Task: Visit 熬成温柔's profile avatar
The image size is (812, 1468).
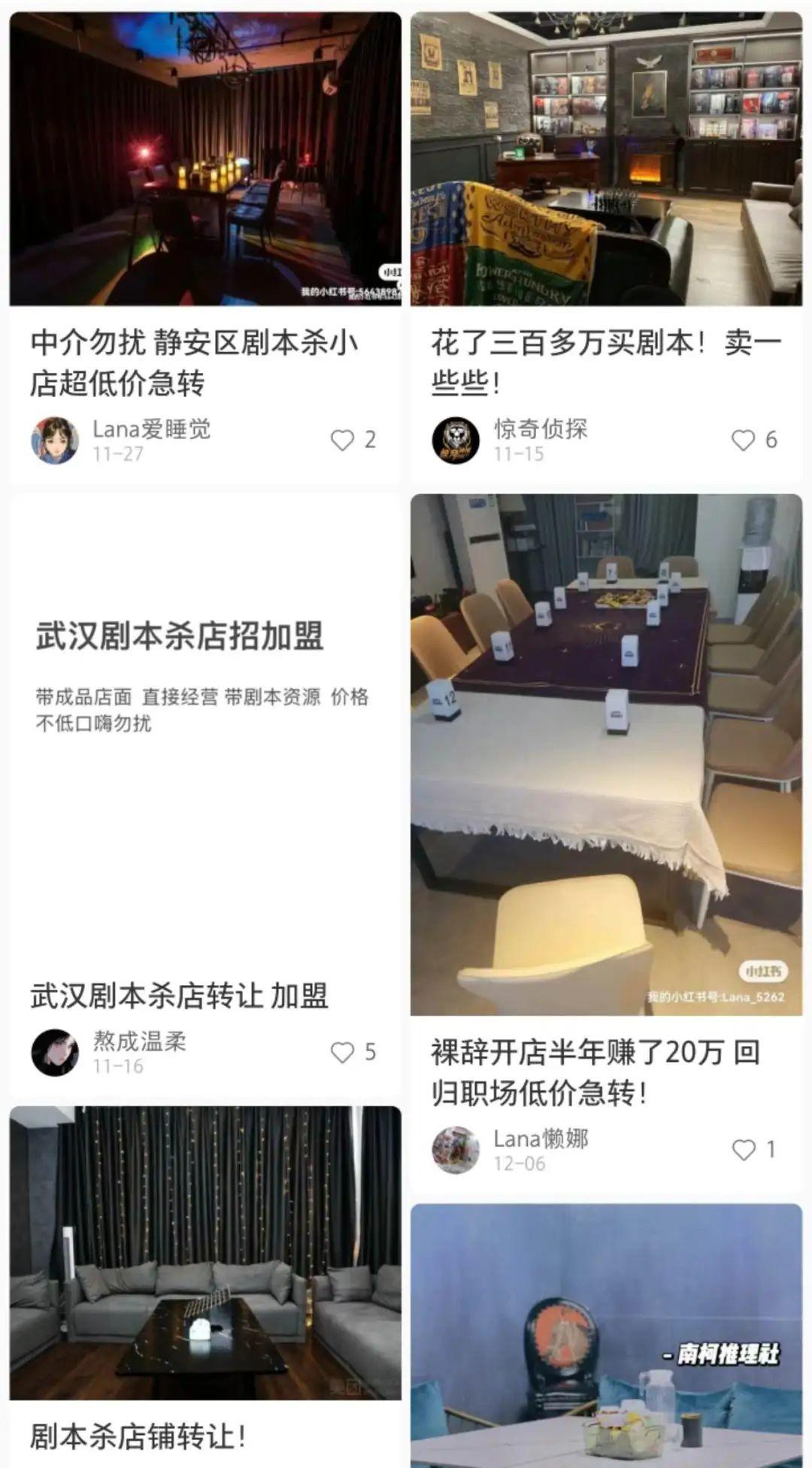Action: click(x=55, y=1052)
